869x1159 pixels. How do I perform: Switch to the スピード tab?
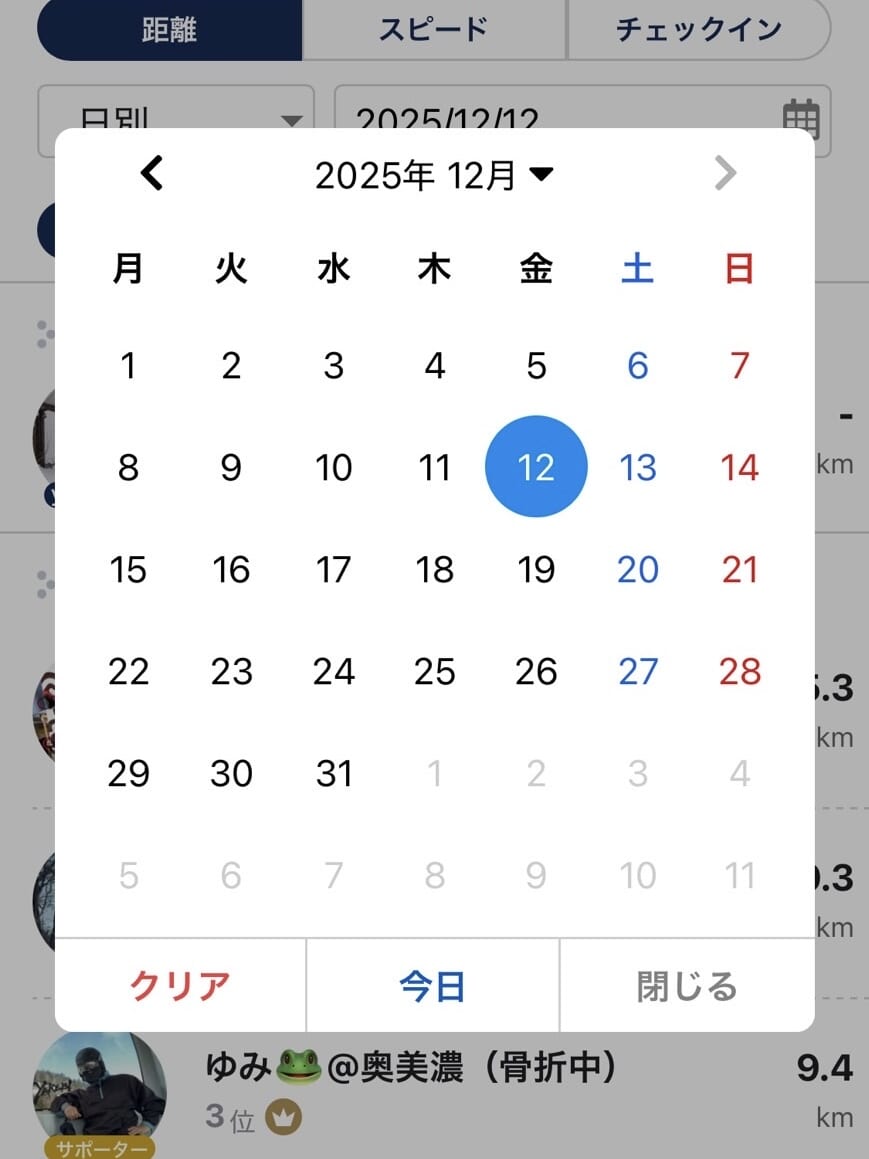coord(433,29)
